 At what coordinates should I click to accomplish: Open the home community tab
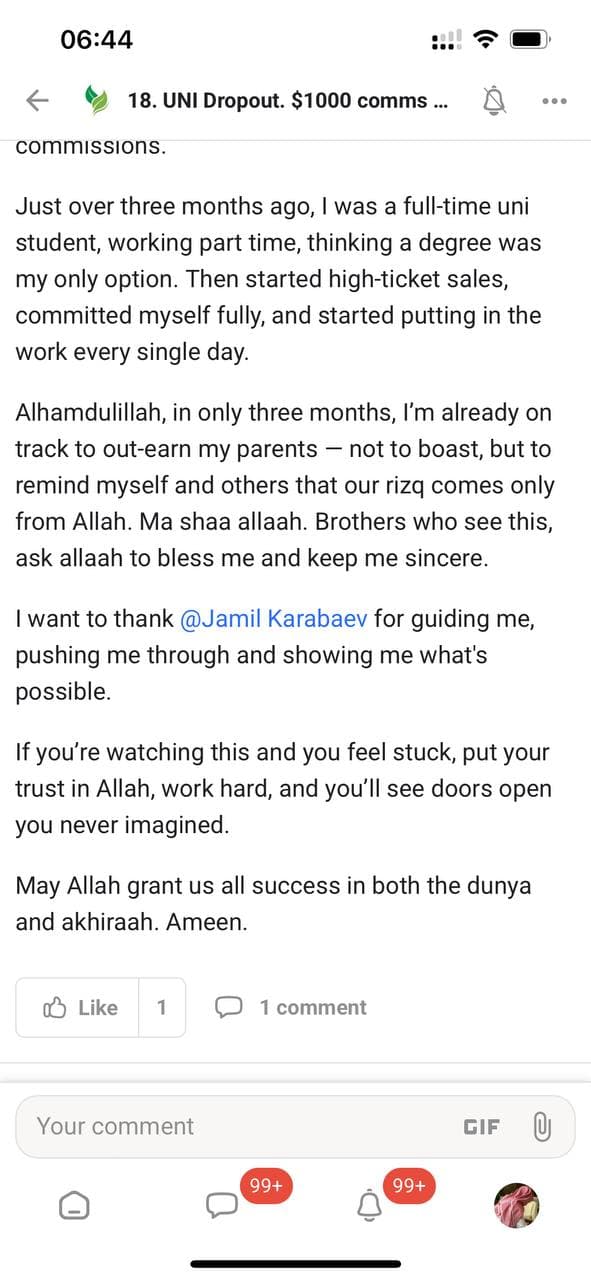click(x=74, y=1206)
